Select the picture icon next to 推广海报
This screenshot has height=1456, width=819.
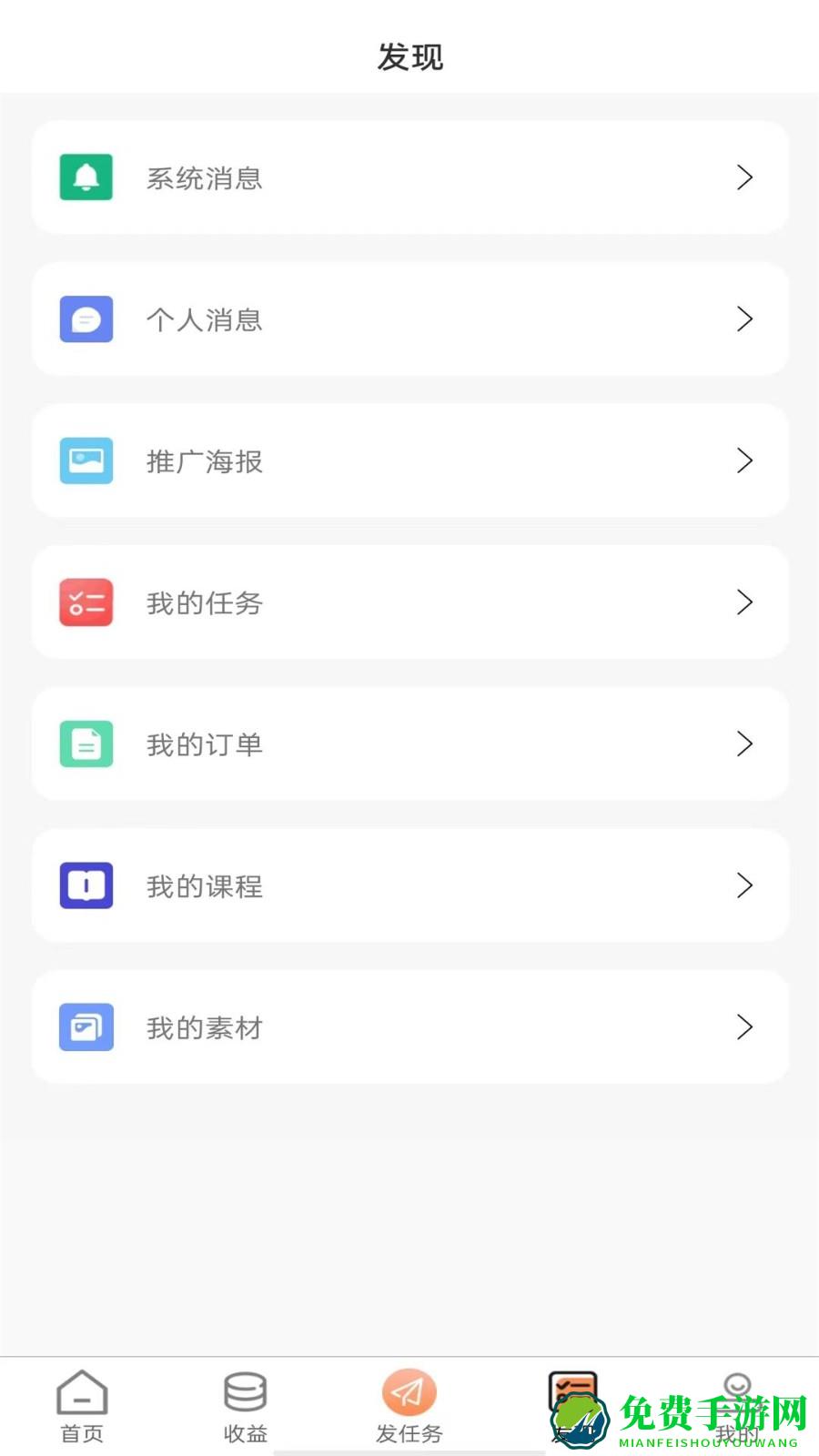[x=86, y=460]
